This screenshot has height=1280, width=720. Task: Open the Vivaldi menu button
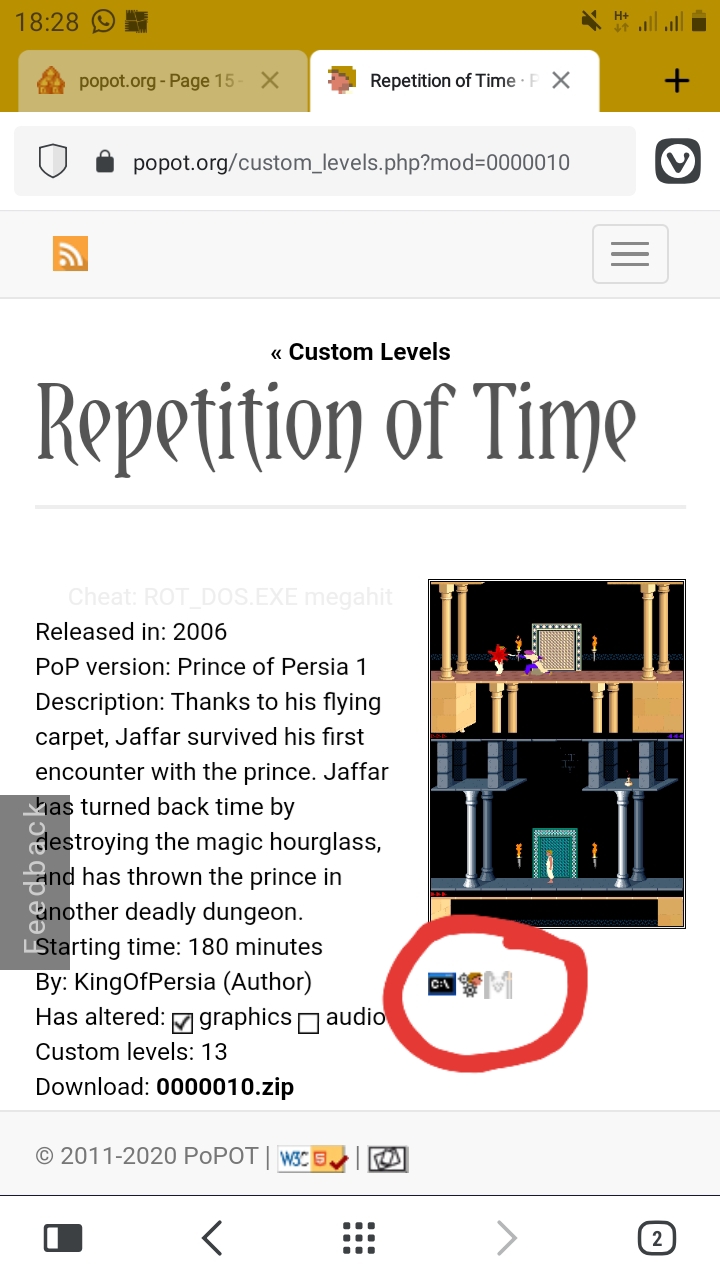coord(678,161)
